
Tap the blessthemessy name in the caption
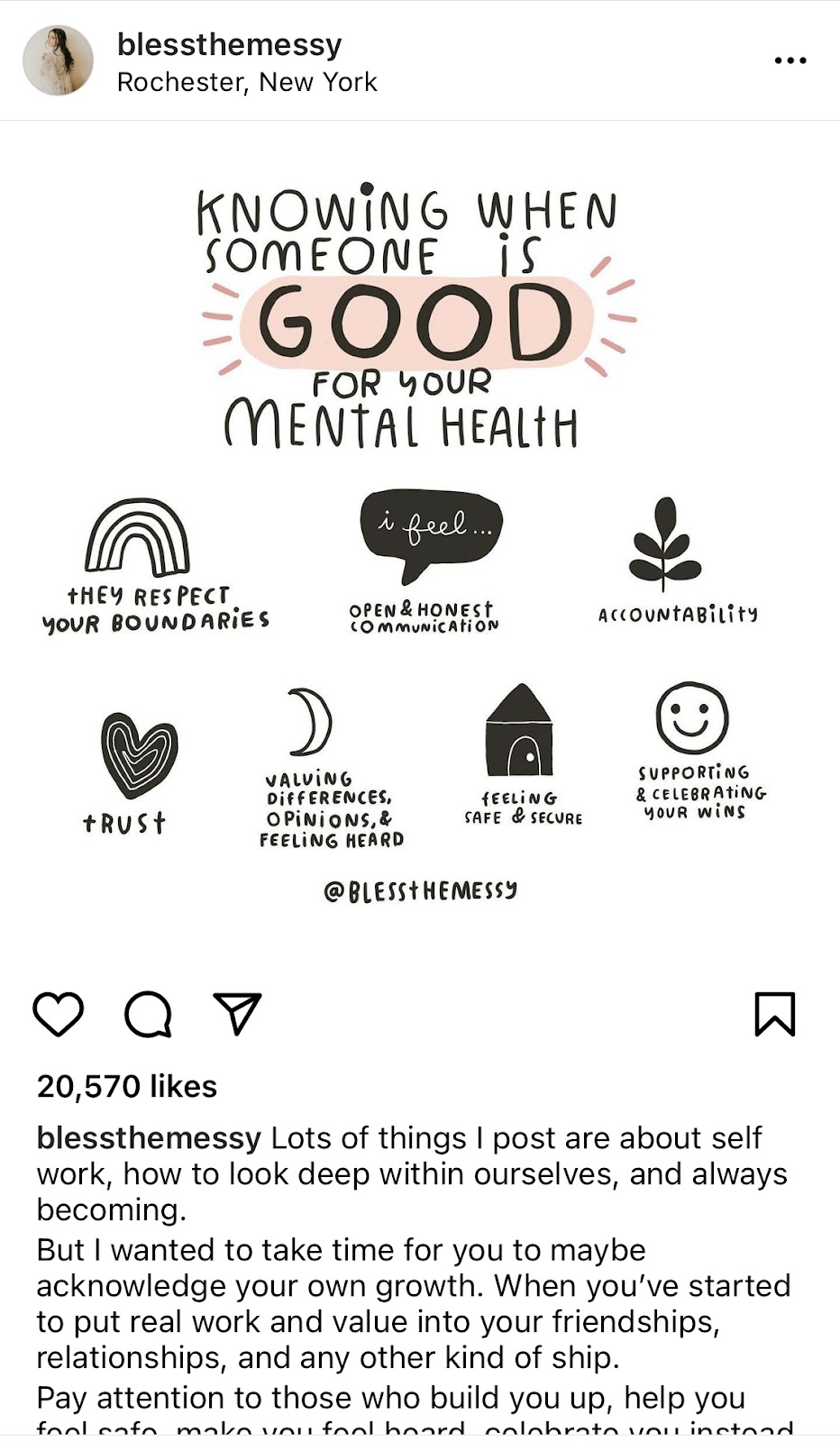149,1138
